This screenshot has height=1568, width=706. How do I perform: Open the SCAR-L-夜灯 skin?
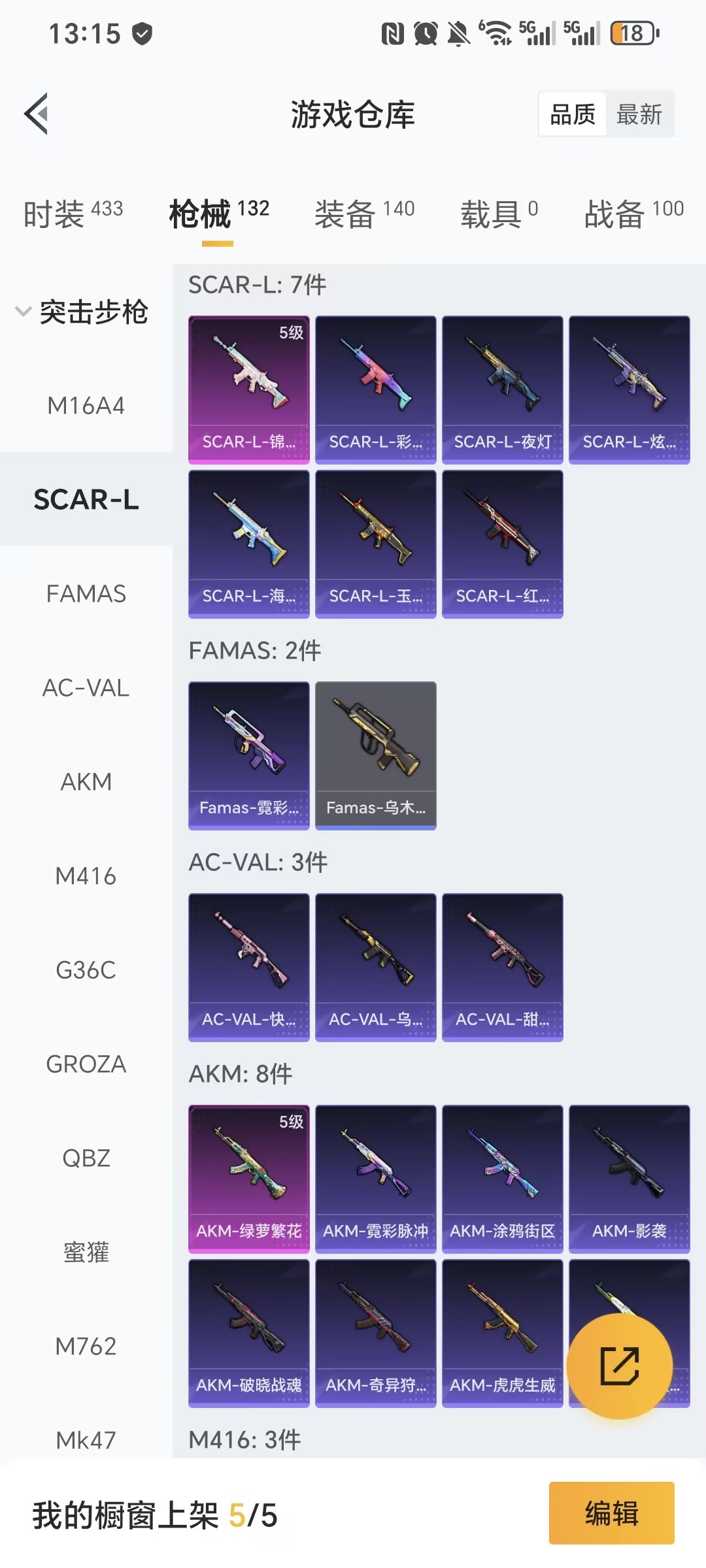coord(502,389)
